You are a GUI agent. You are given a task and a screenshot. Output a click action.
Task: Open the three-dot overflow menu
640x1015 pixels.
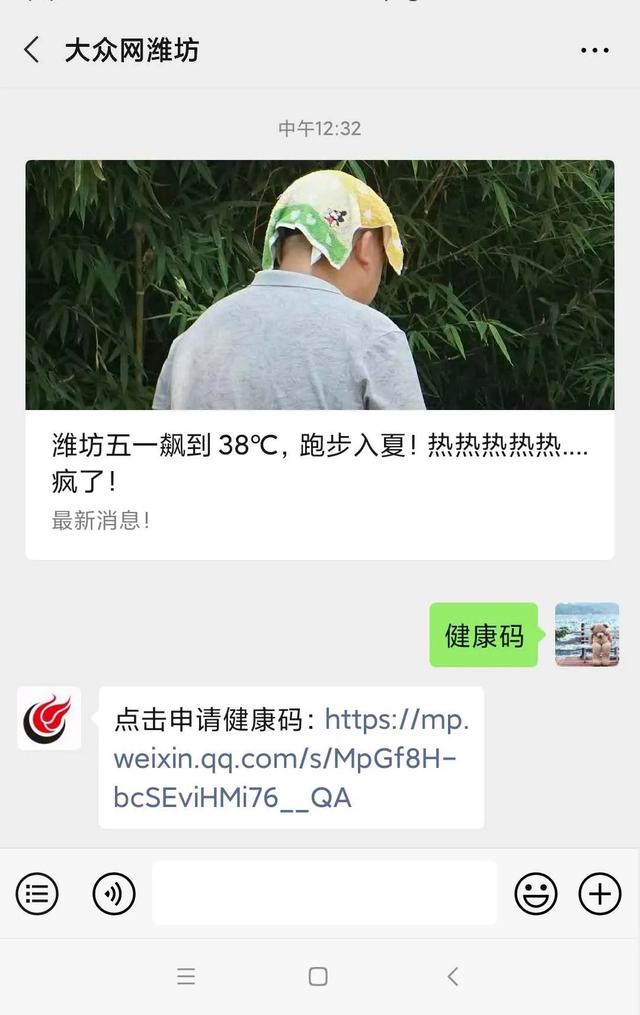point(594,50)
